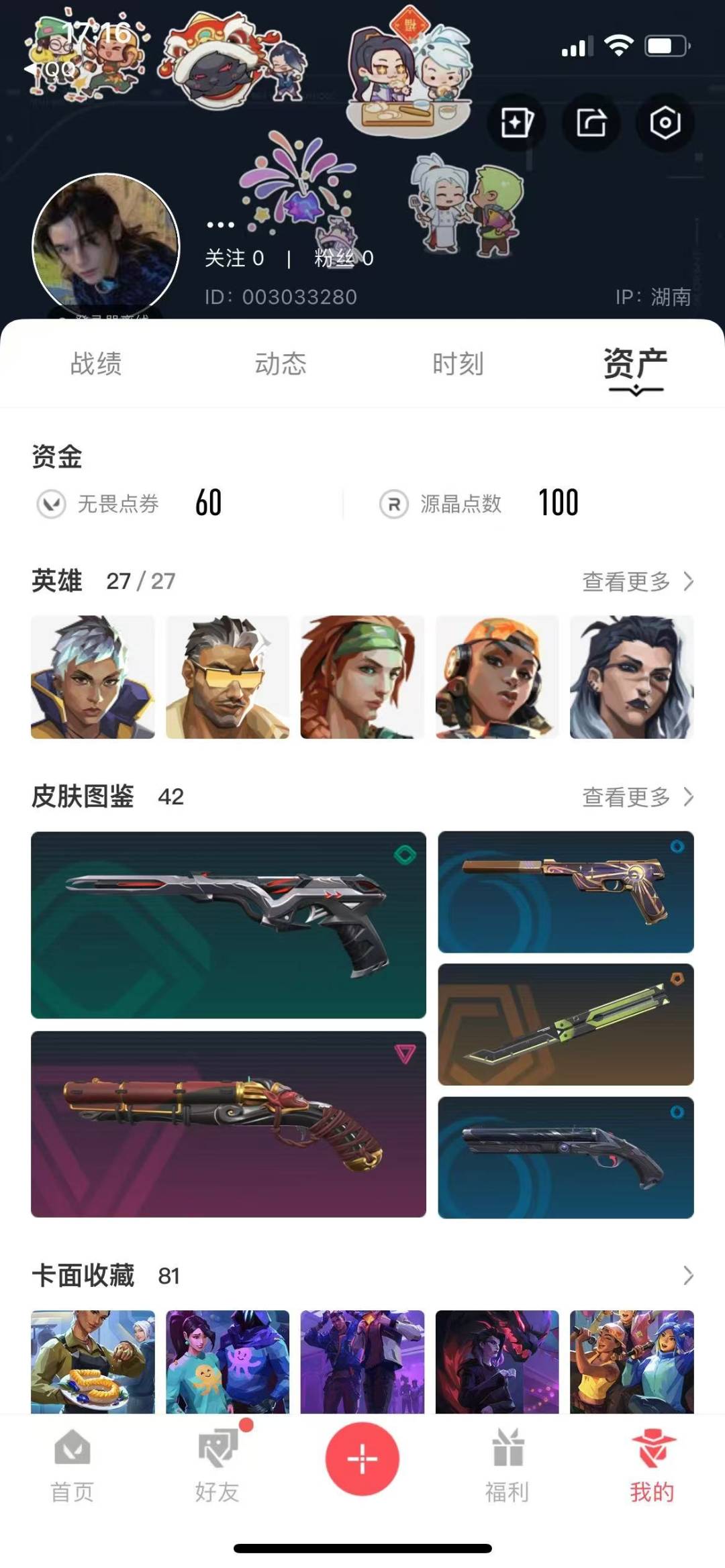
Task: Tap the profile avatar photo
Action: pyautogui.click(x=106, y=246)
